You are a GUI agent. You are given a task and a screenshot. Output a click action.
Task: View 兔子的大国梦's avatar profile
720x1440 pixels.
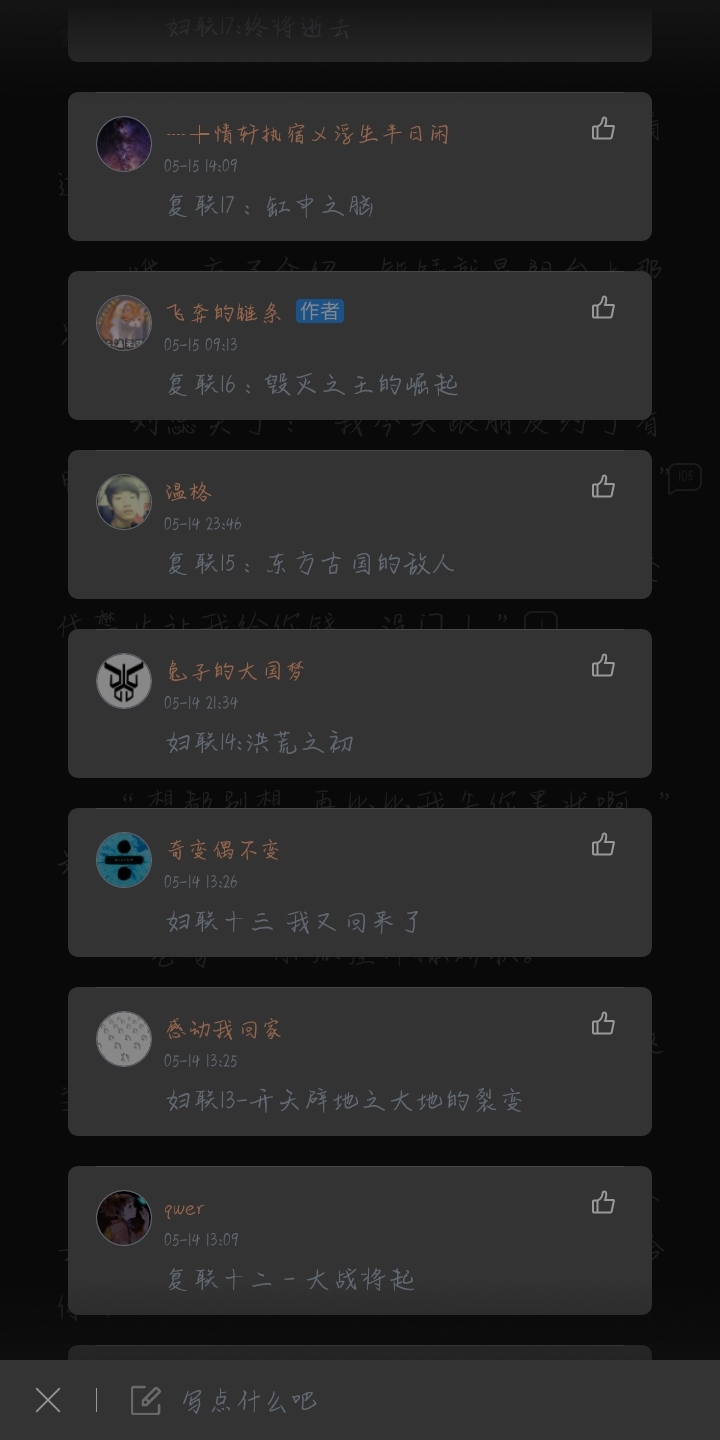coord(124,681)
